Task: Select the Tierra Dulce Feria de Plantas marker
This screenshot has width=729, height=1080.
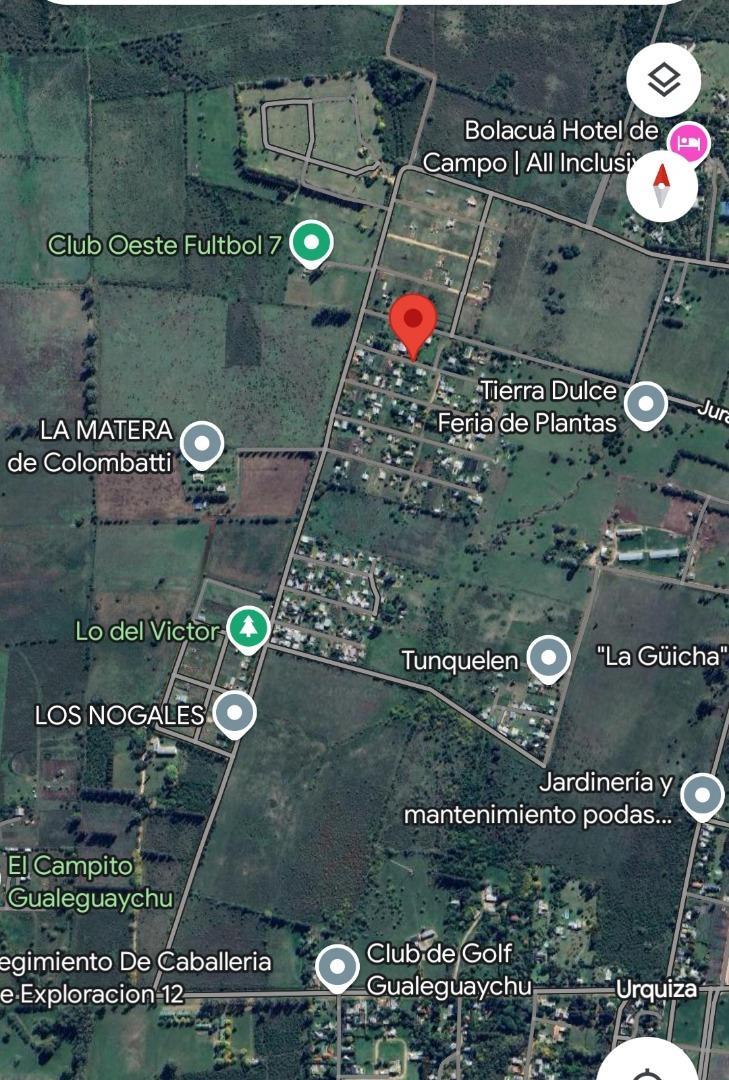Action: tap(646, 405)
